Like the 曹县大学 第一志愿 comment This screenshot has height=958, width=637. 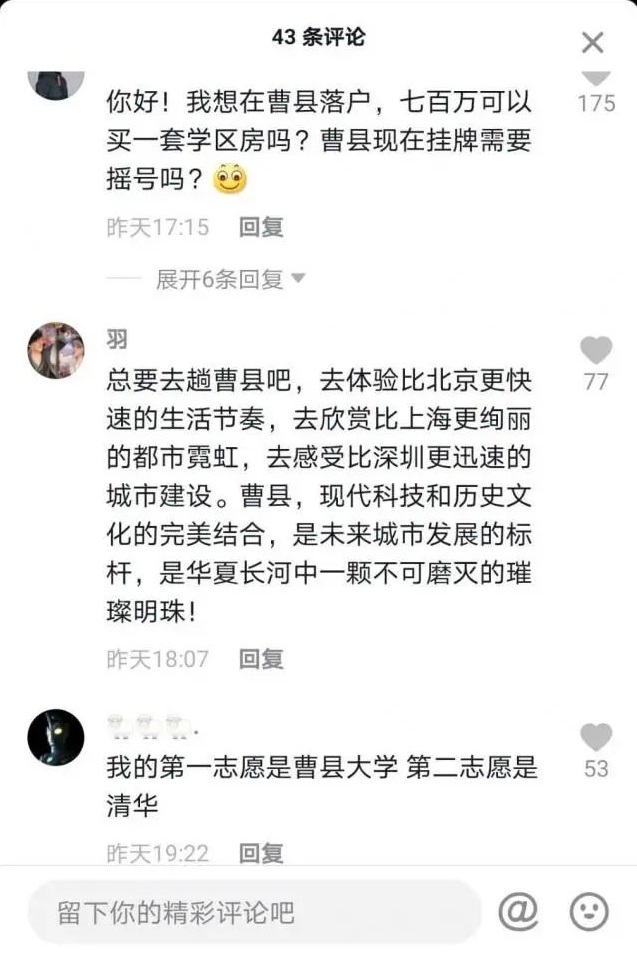coord(596,738)
